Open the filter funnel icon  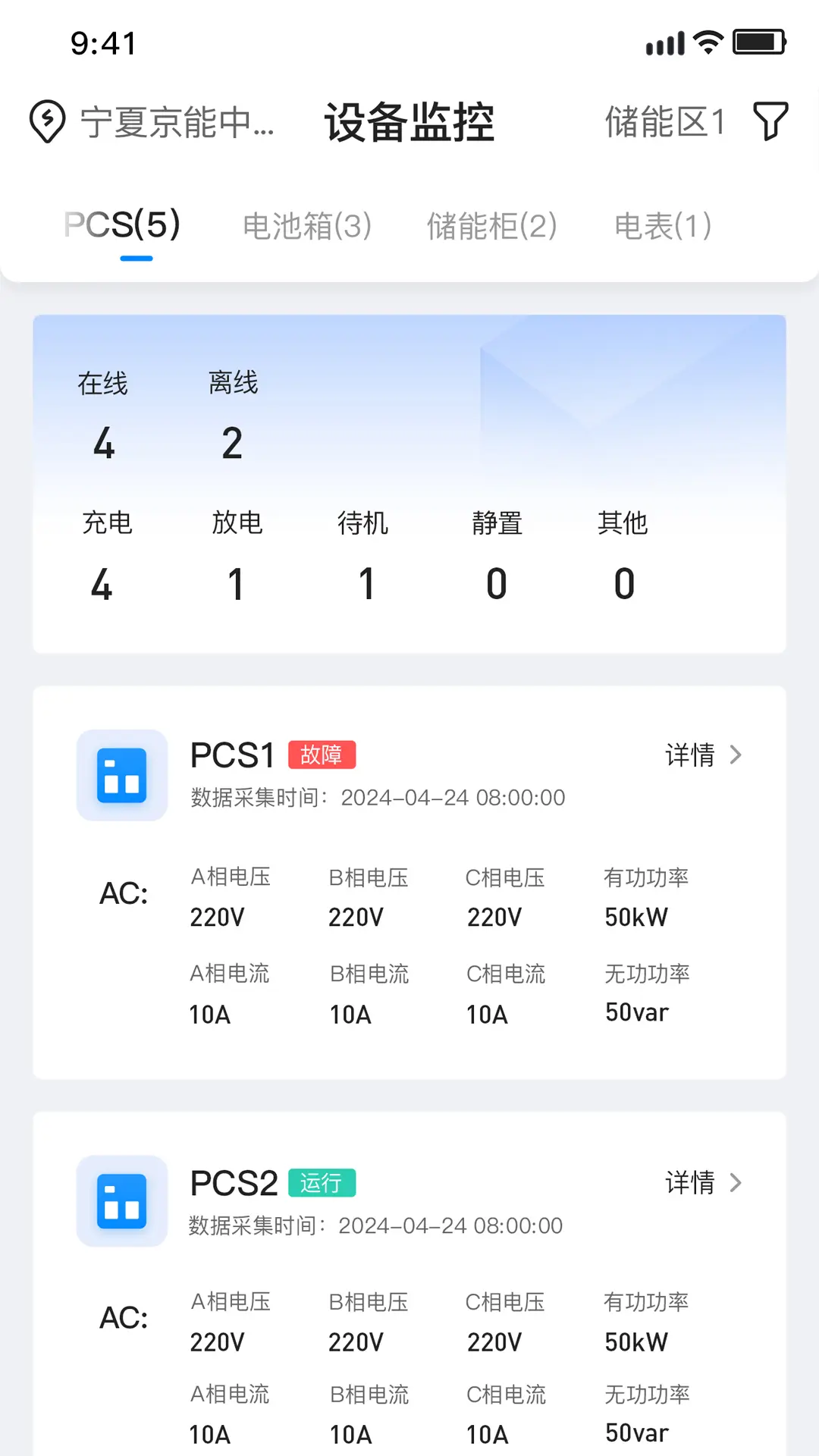[x=770, y=121]
